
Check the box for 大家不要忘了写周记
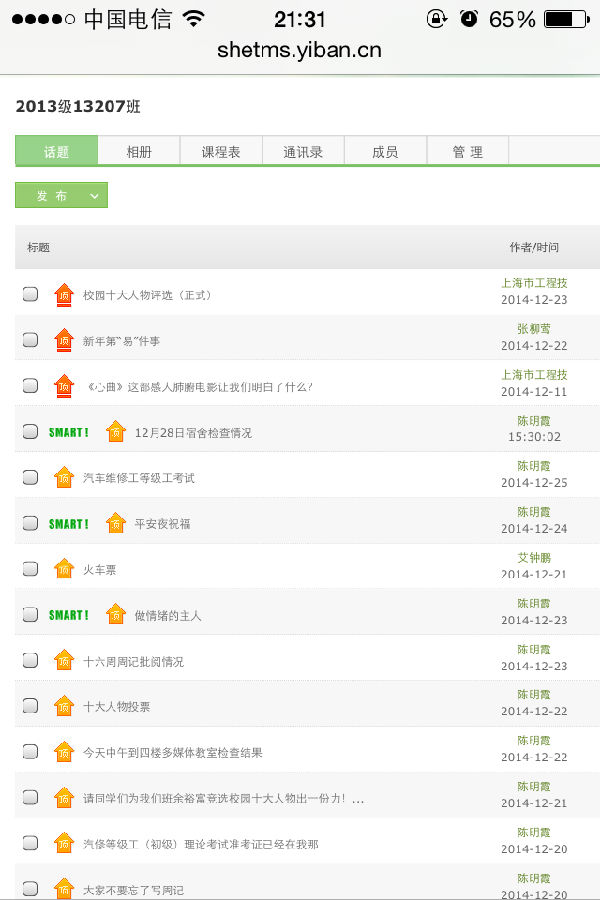pyautogui.click(x=31, y=888)
